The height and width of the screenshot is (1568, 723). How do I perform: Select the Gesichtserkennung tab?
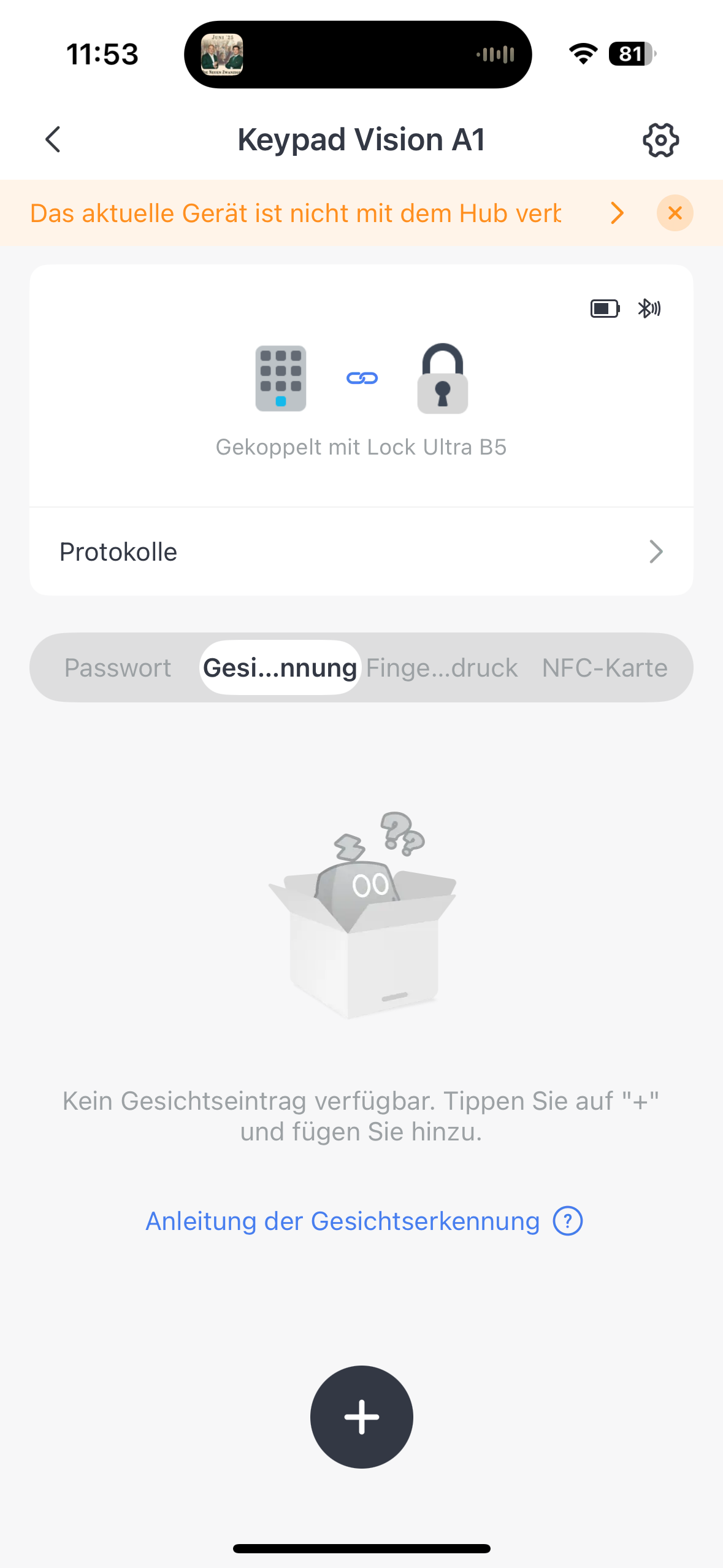(x=280, y=667)
